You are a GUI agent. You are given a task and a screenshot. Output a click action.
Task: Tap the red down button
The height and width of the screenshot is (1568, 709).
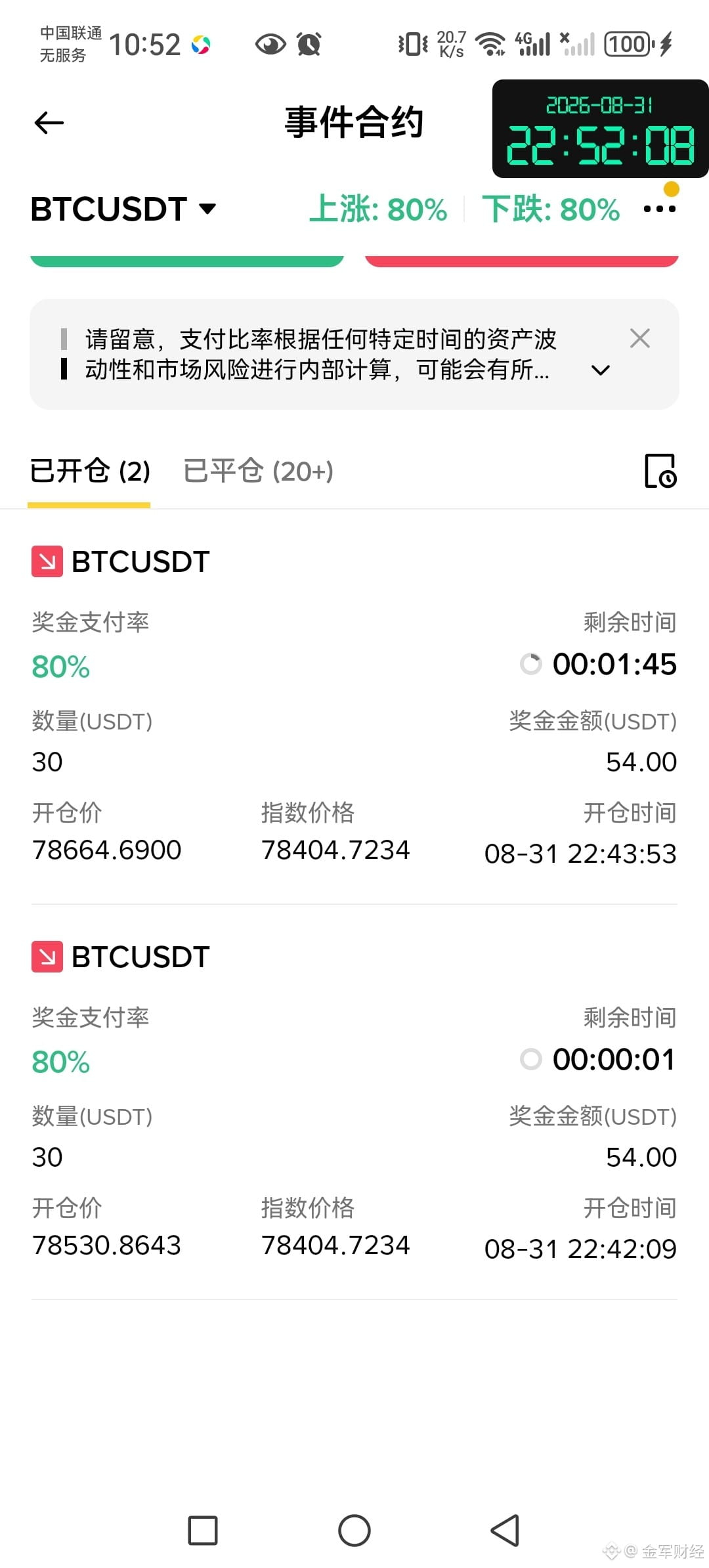pos(521,261)
